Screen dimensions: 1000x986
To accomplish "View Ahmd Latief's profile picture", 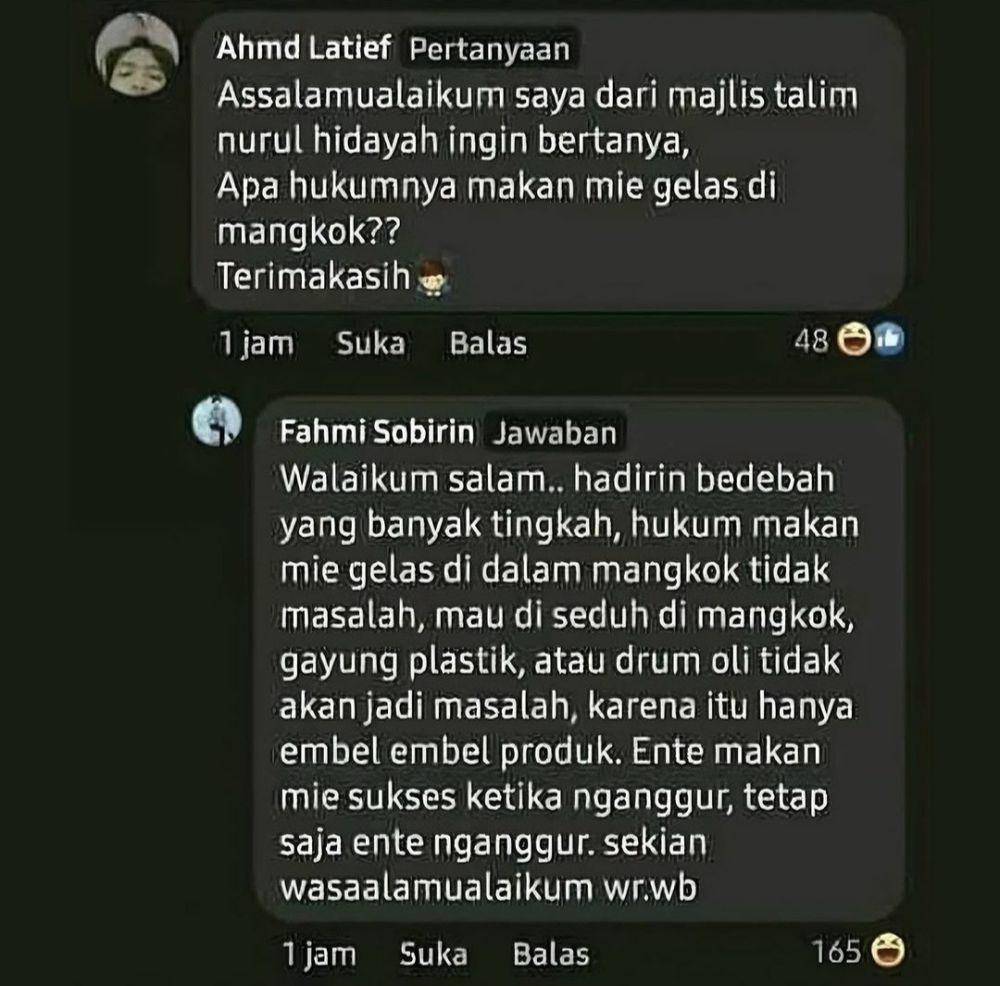I will pos(136,58).
